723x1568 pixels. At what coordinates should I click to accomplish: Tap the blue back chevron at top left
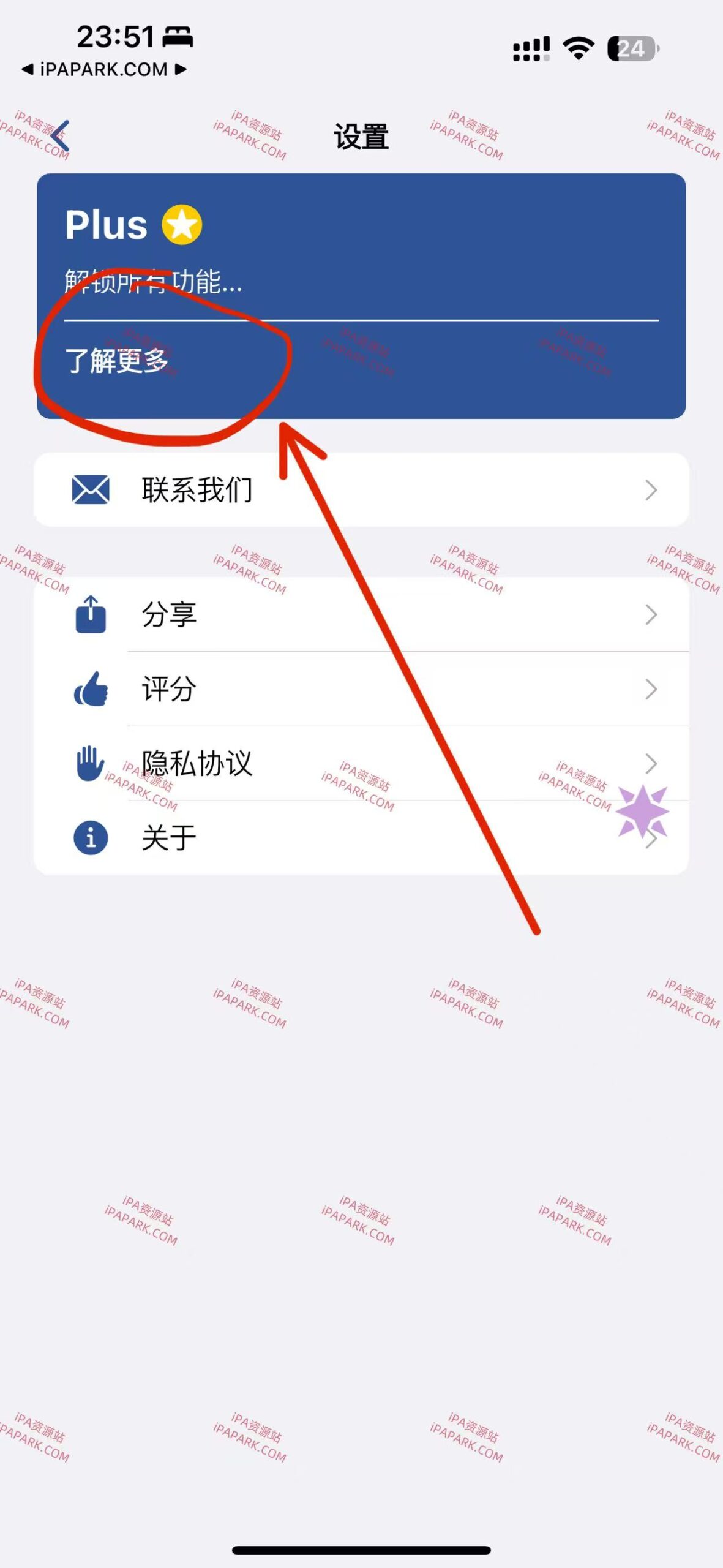tap(59, 136)
